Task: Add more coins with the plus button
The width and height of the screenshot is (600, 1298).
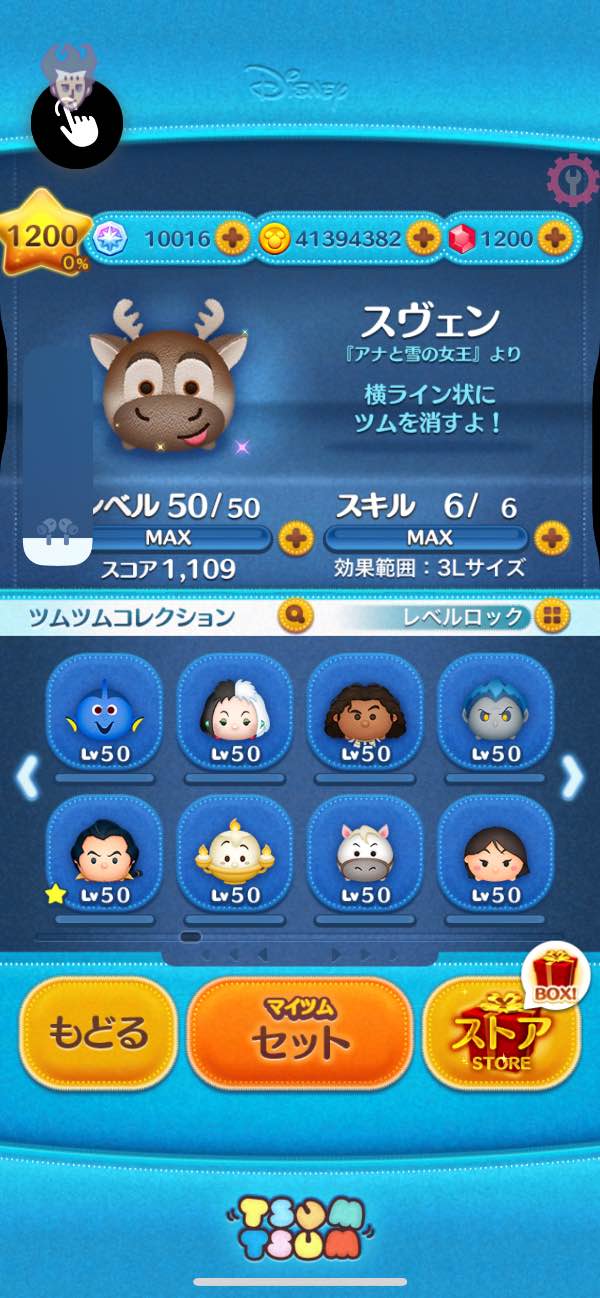Action: coord(423,238)
